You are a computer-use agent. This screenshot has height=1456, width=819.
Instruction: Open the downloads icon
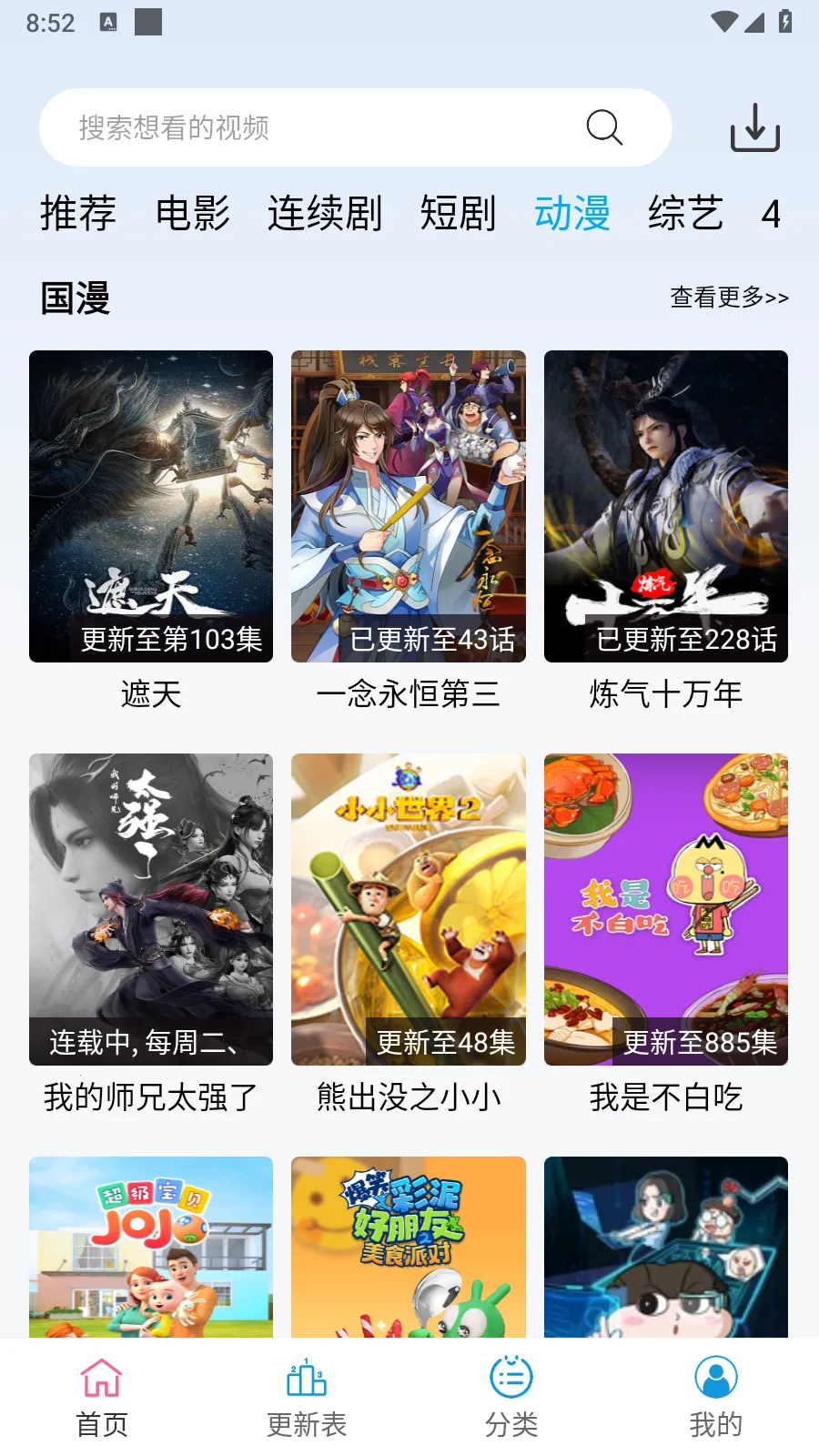coord(755,127)
